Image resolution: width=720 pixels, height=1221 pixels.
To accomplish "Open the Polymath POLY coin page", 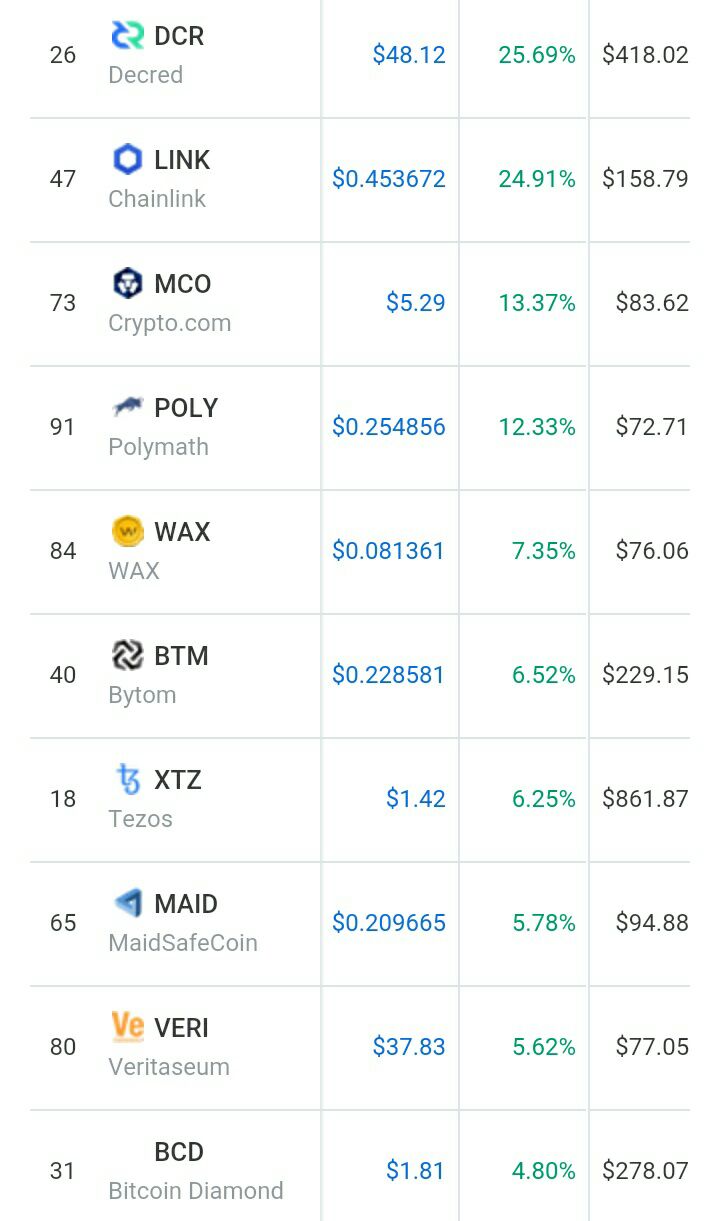I will (185, 408).
